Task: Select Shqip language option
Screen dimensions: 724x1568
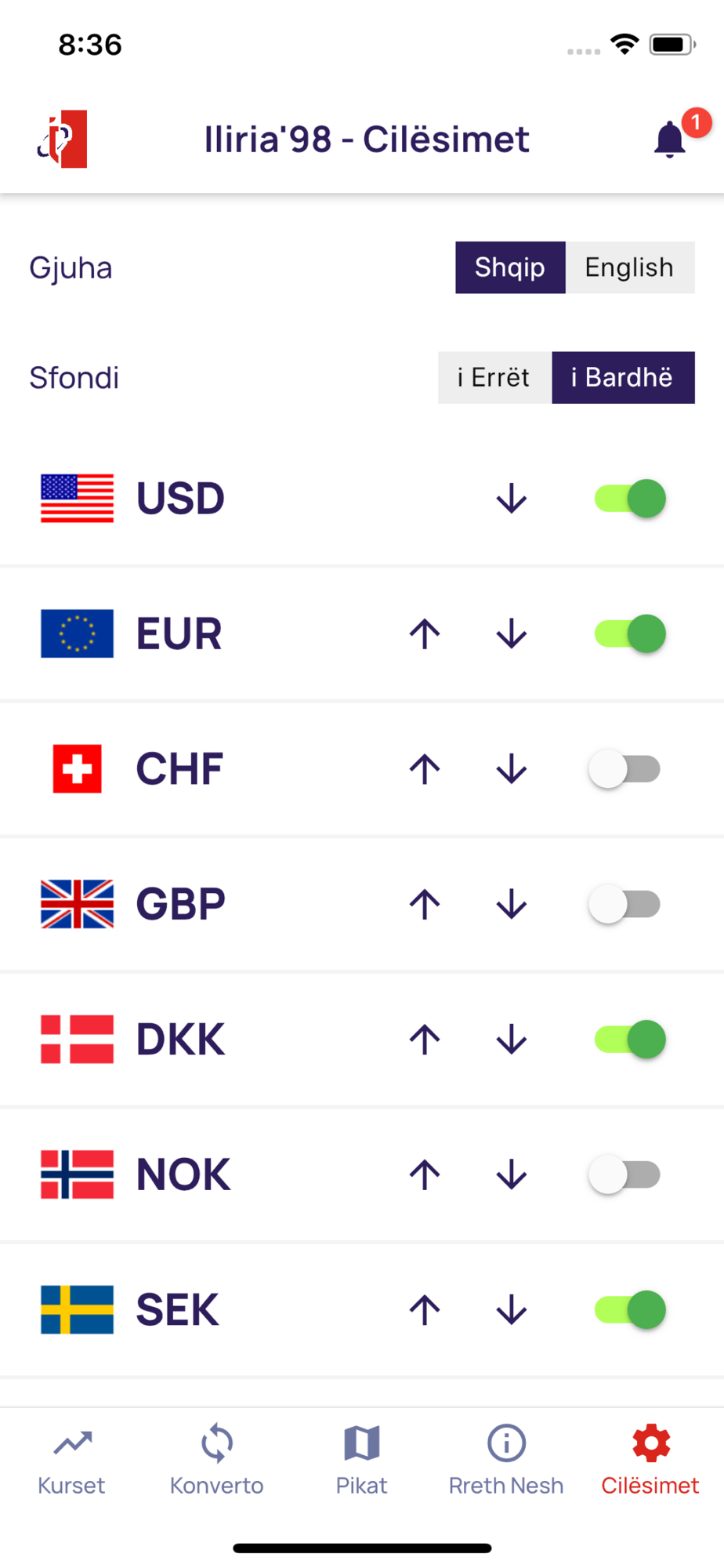Action: point(510,267)
